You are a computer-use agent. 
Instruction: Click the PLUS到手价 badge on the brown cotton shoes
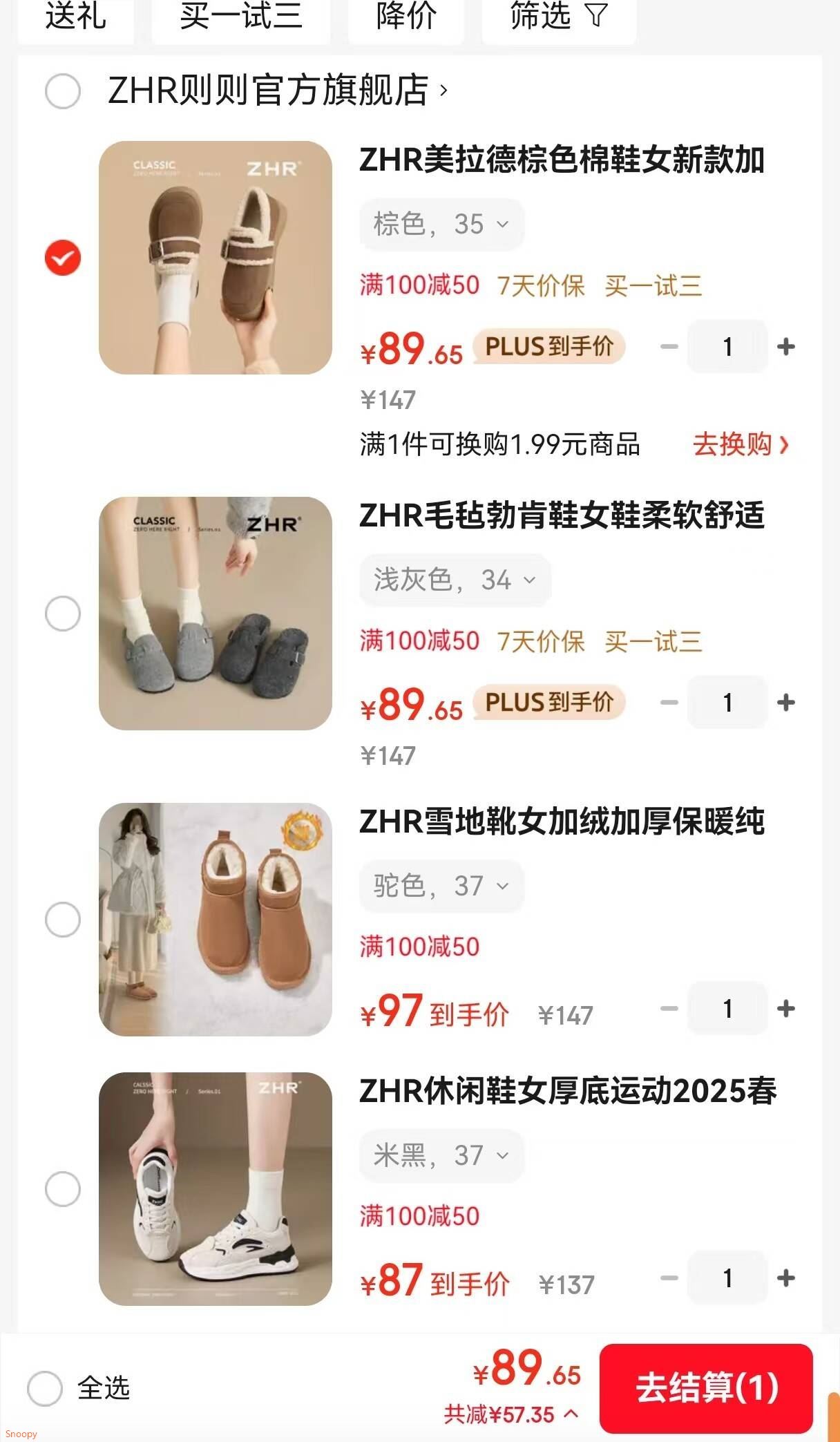tap(549, 348)
